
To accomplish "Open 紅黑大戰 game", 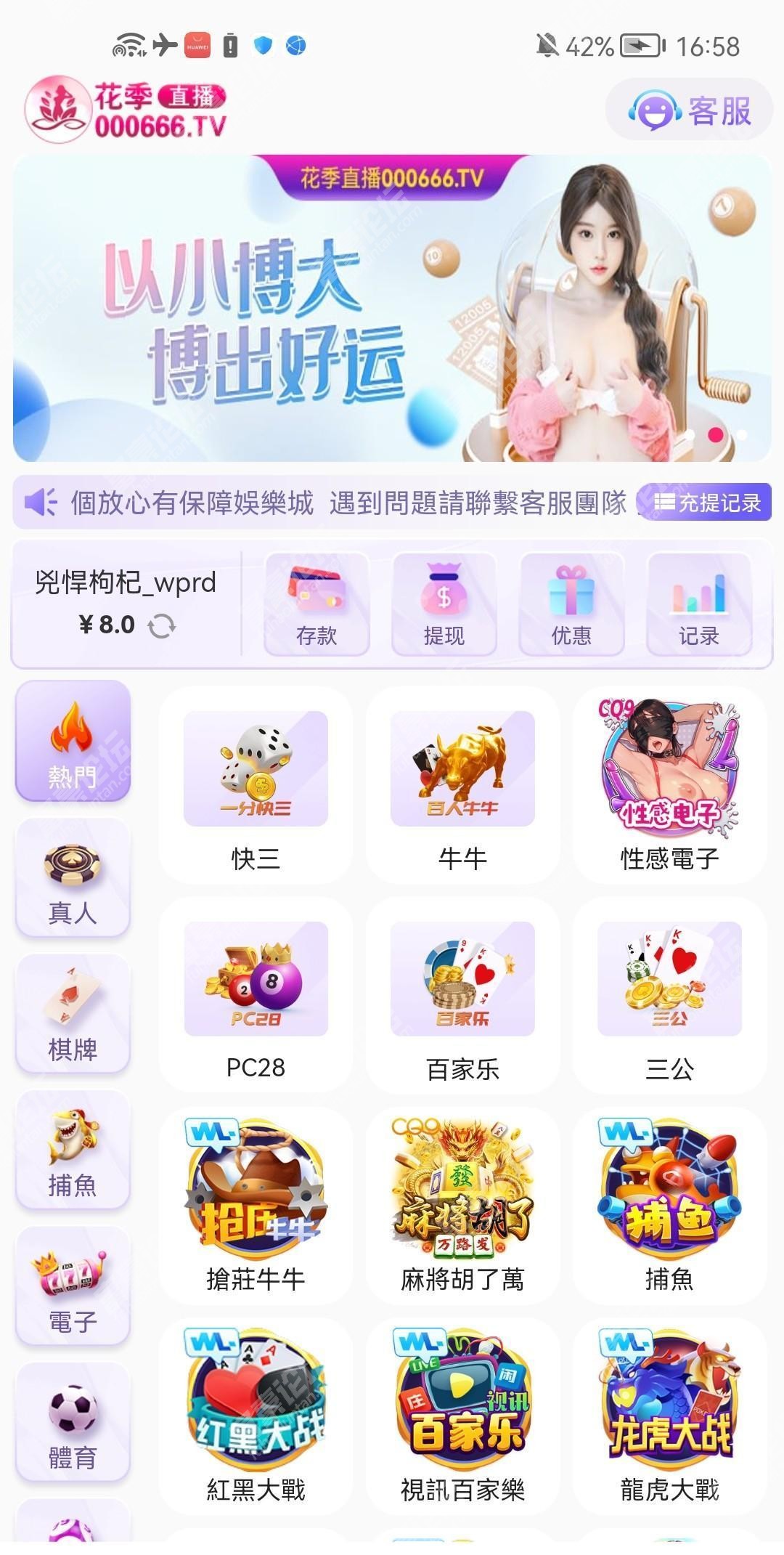I will 256,1415.
